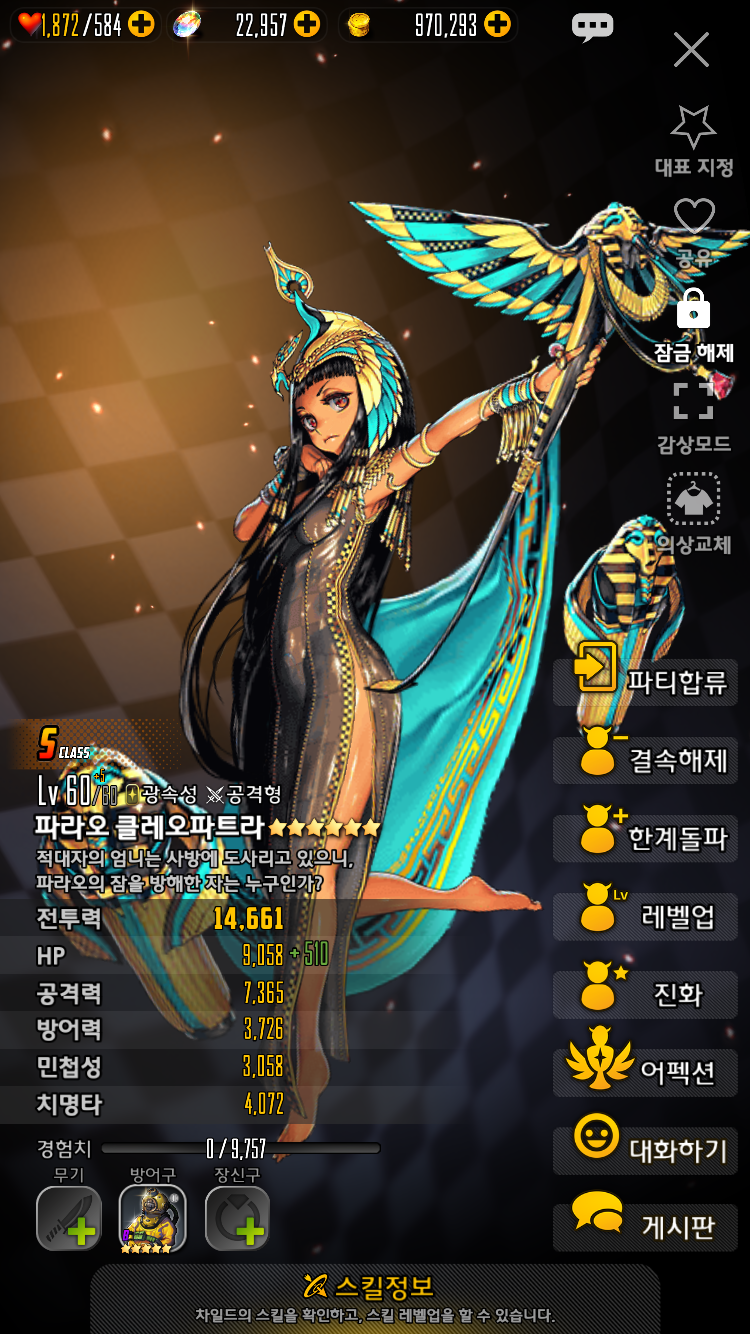Tap 파티합류 to join party
This screenshot has height=1334, width=750.
(x=645, y=682)
